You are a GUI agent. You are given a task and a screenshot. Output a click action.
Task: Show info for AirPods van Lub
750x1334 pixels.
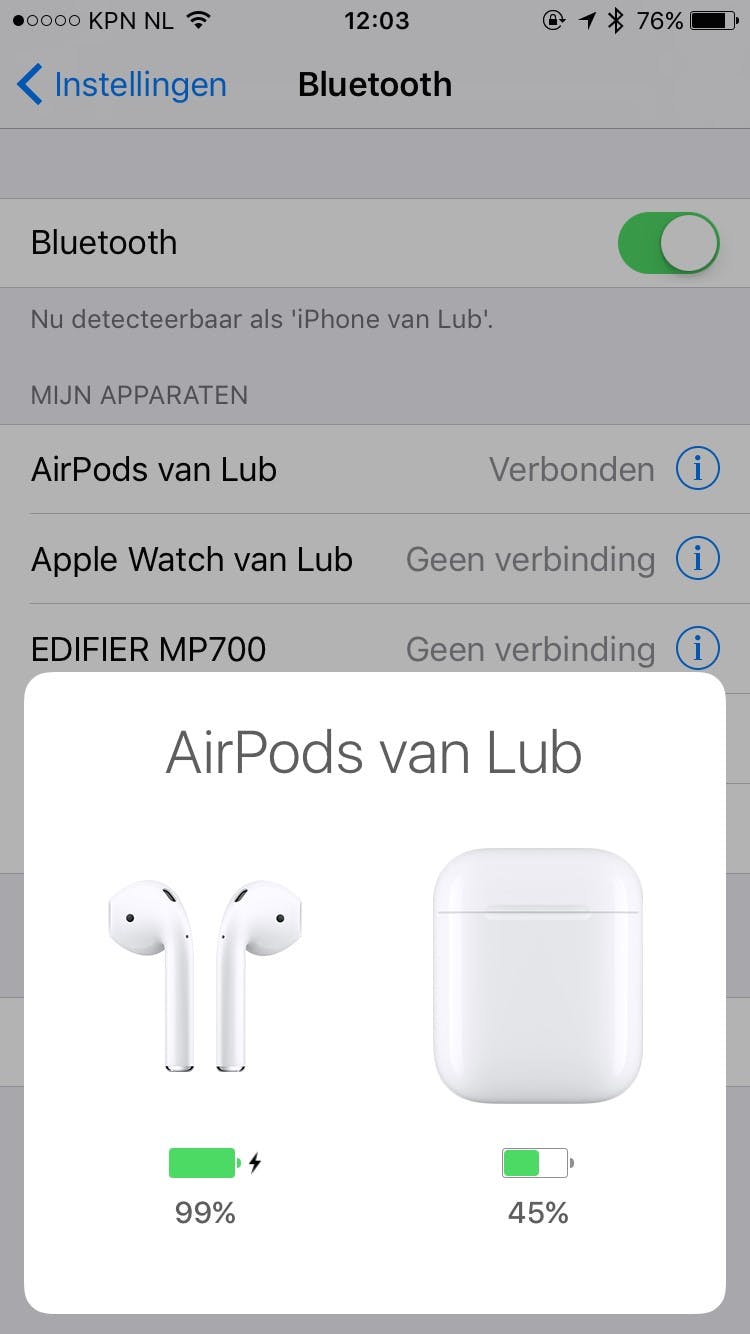(x=697, y=469)
